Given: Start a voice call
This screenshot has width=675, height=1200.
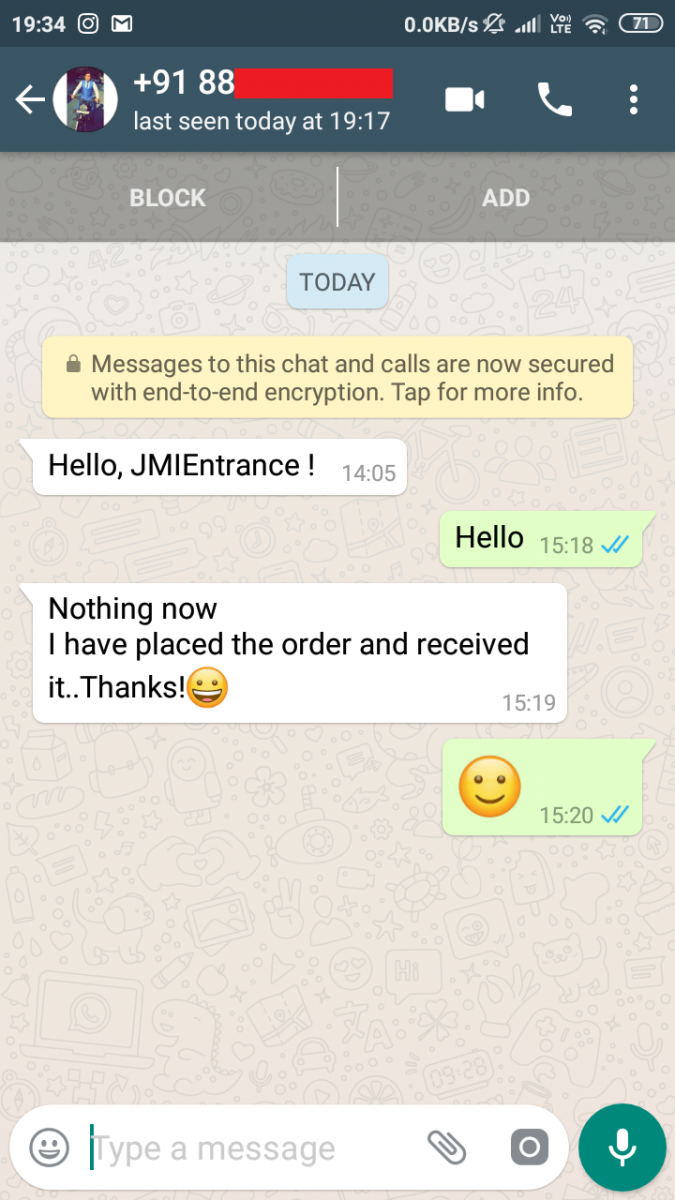Looking at the screenshot, I should coord(554,100).
